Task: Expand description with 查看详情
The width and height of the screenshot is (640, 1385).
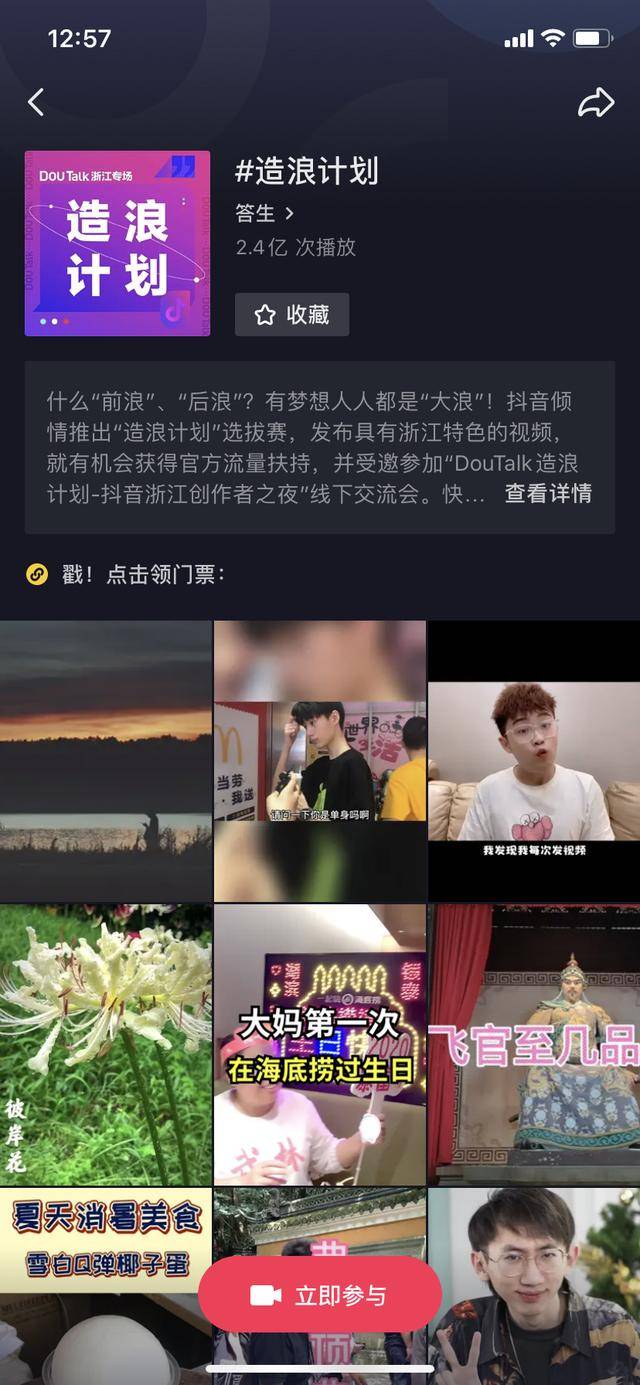Action: 548,493
